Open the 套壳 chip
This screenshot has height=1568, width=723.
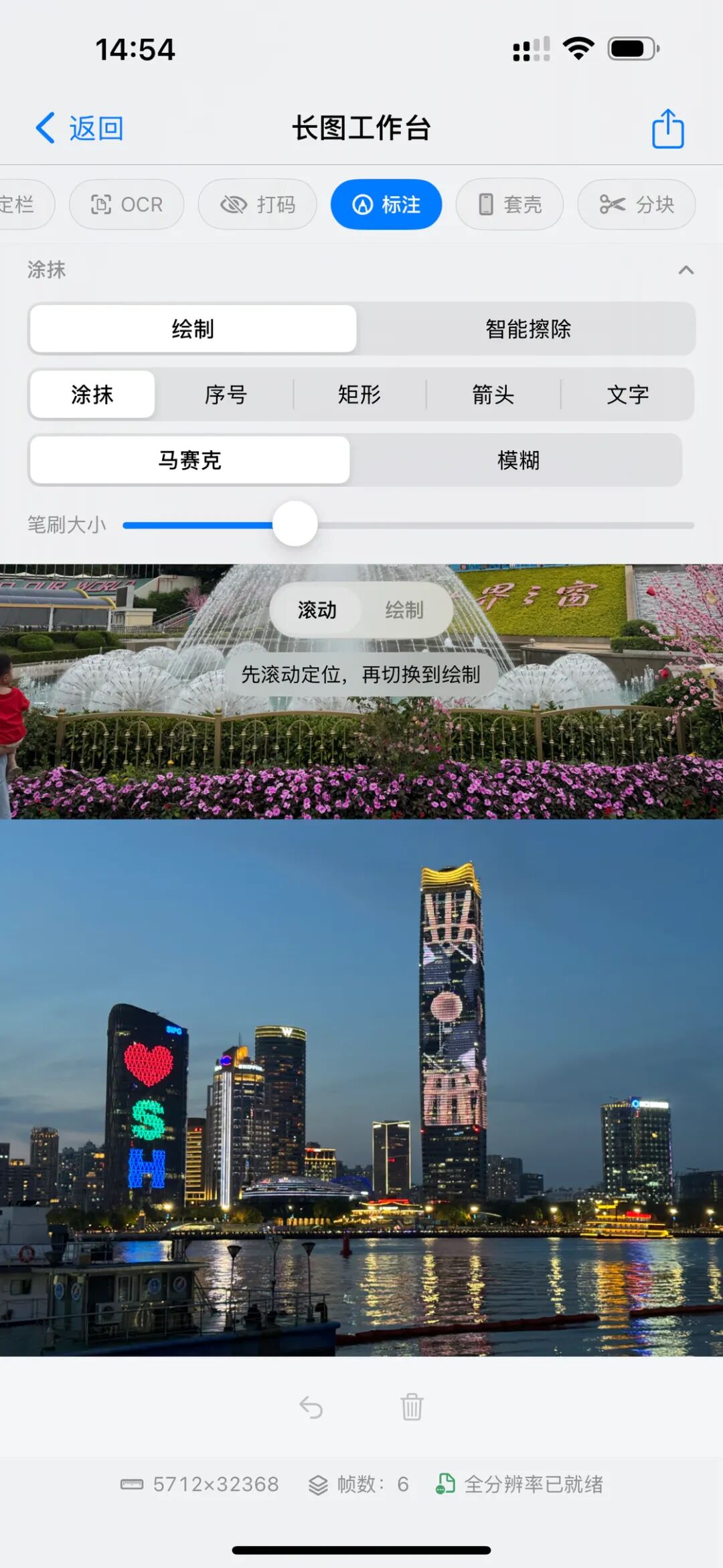[509, 204]
